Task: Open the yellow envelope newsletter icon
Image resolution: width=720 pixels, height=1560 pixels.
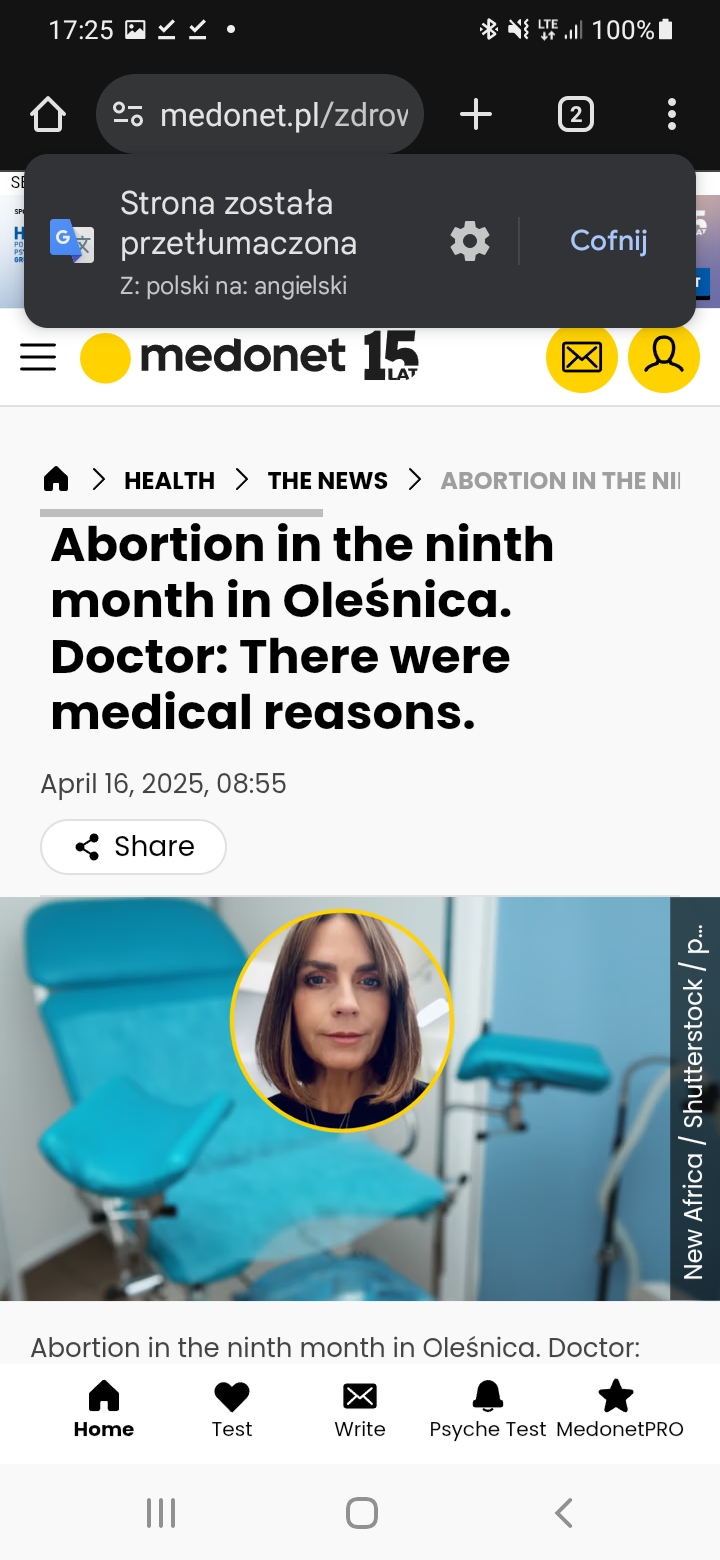Action: (582, 356)
